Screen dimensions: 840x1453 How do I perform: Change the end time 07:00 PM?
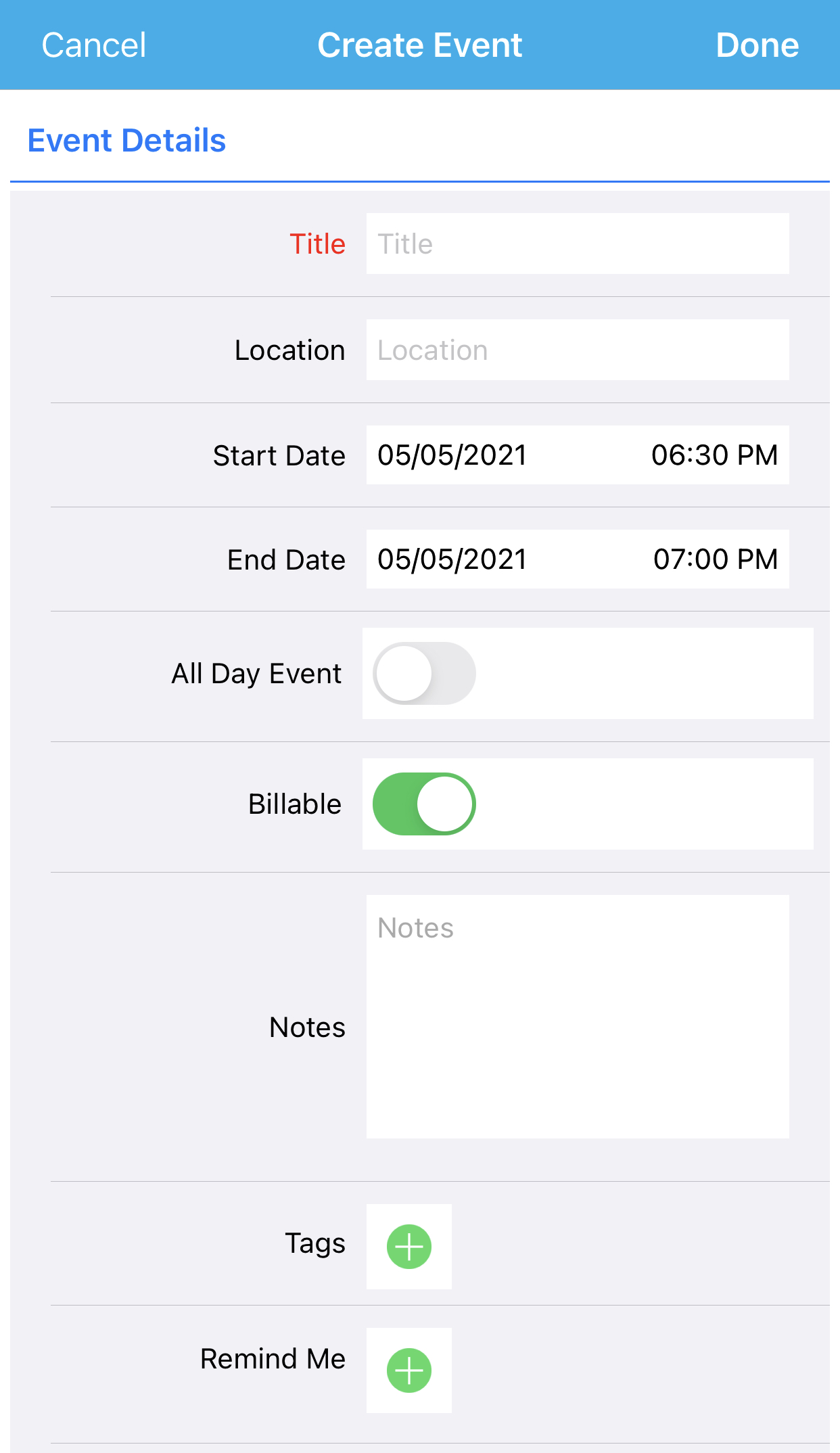click(716, 559)
